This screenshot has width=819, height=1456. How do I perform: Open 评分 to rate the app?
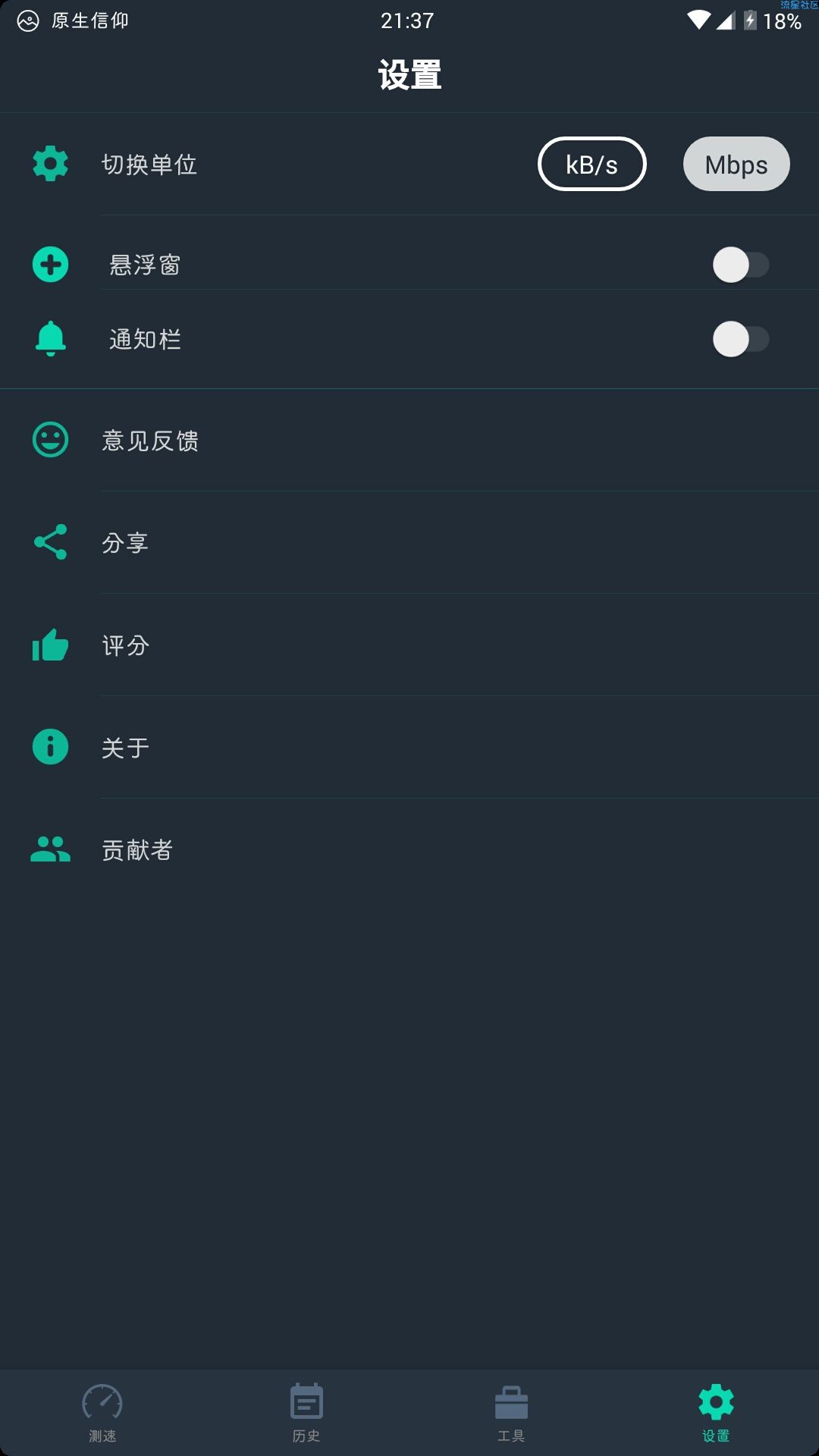pyautogui.click(x=409, y=645)
